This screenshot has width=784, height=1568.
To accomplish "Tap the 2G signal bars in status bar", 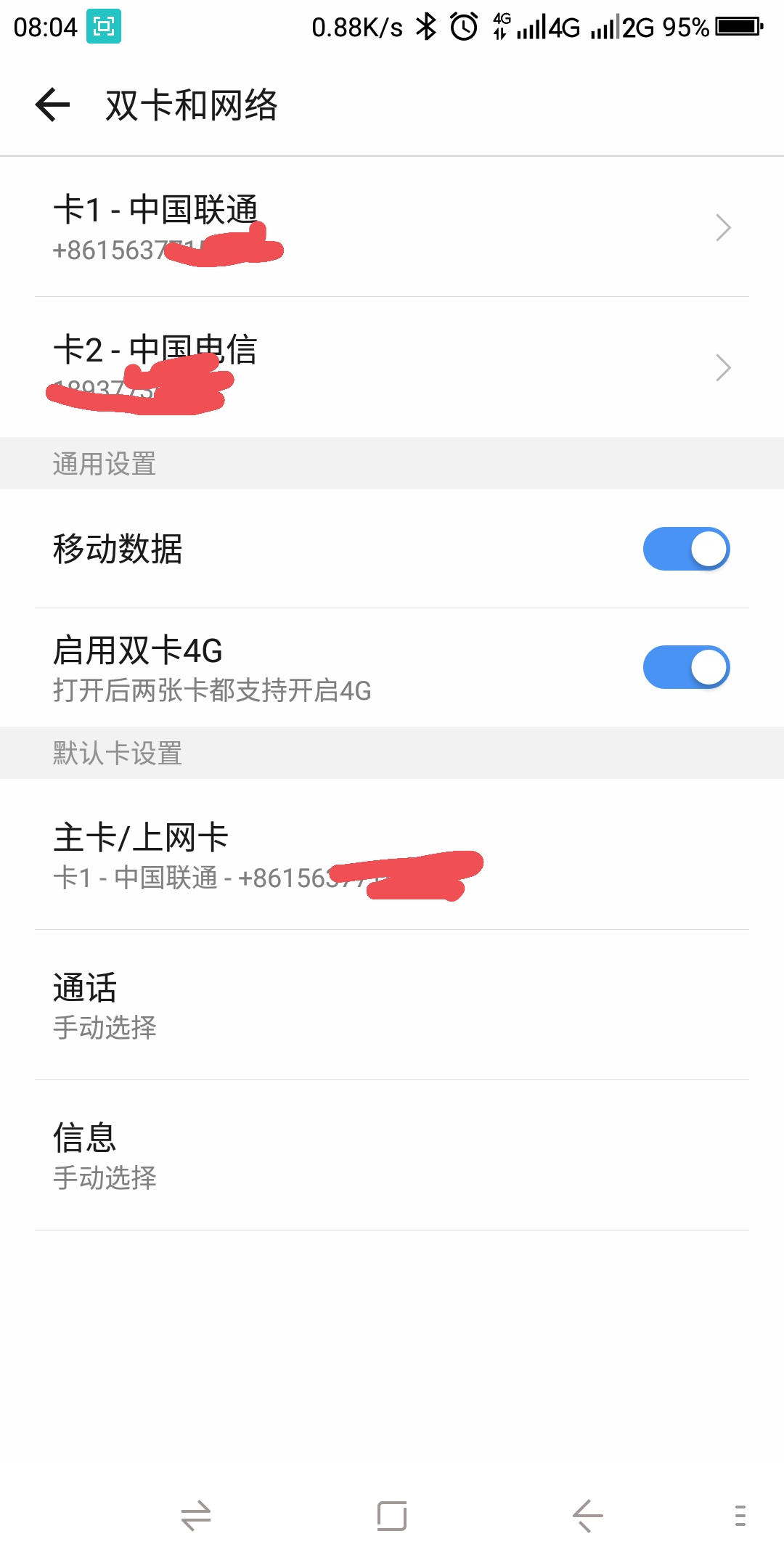I will point(624,28).
